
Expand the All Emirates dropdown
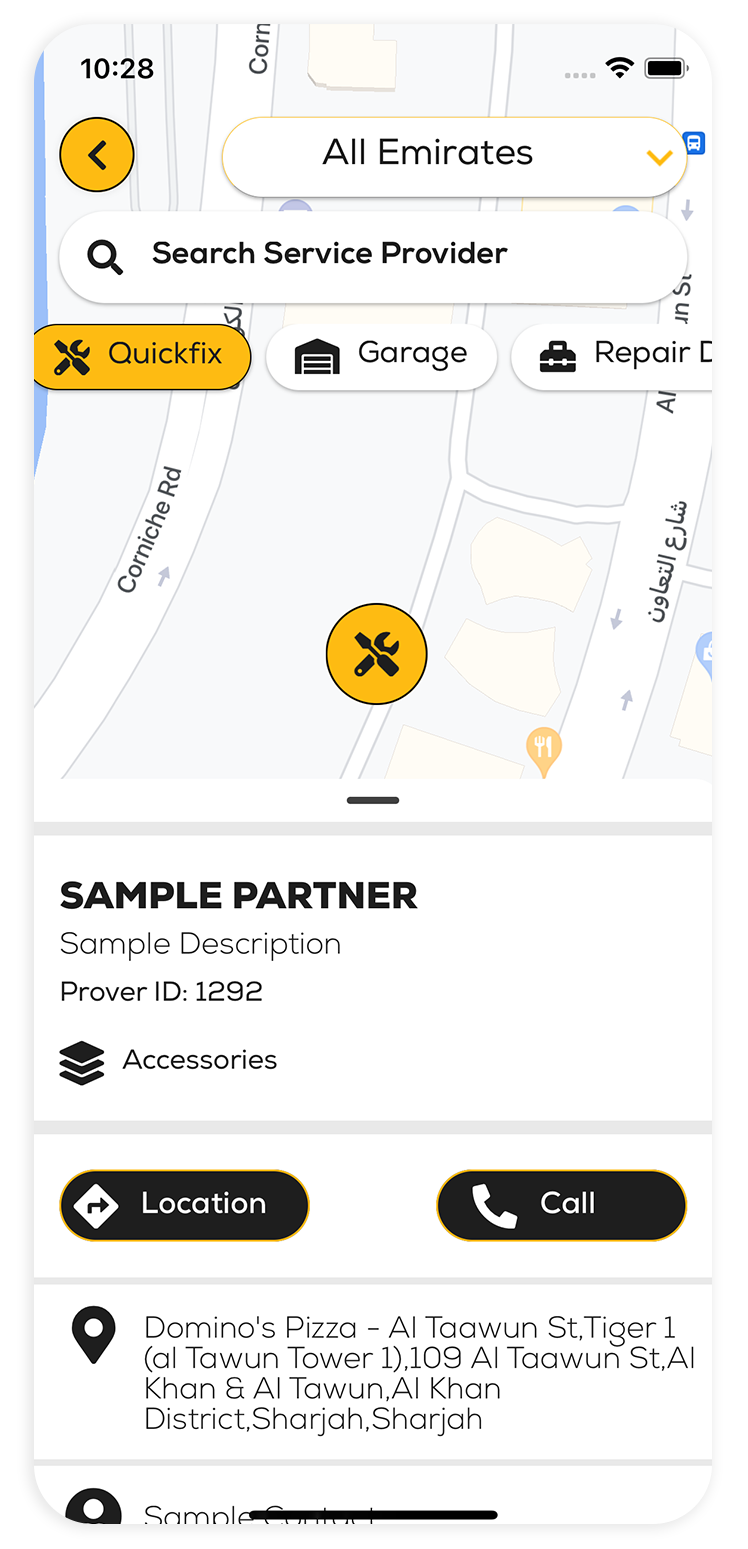[x=454, y=156]
